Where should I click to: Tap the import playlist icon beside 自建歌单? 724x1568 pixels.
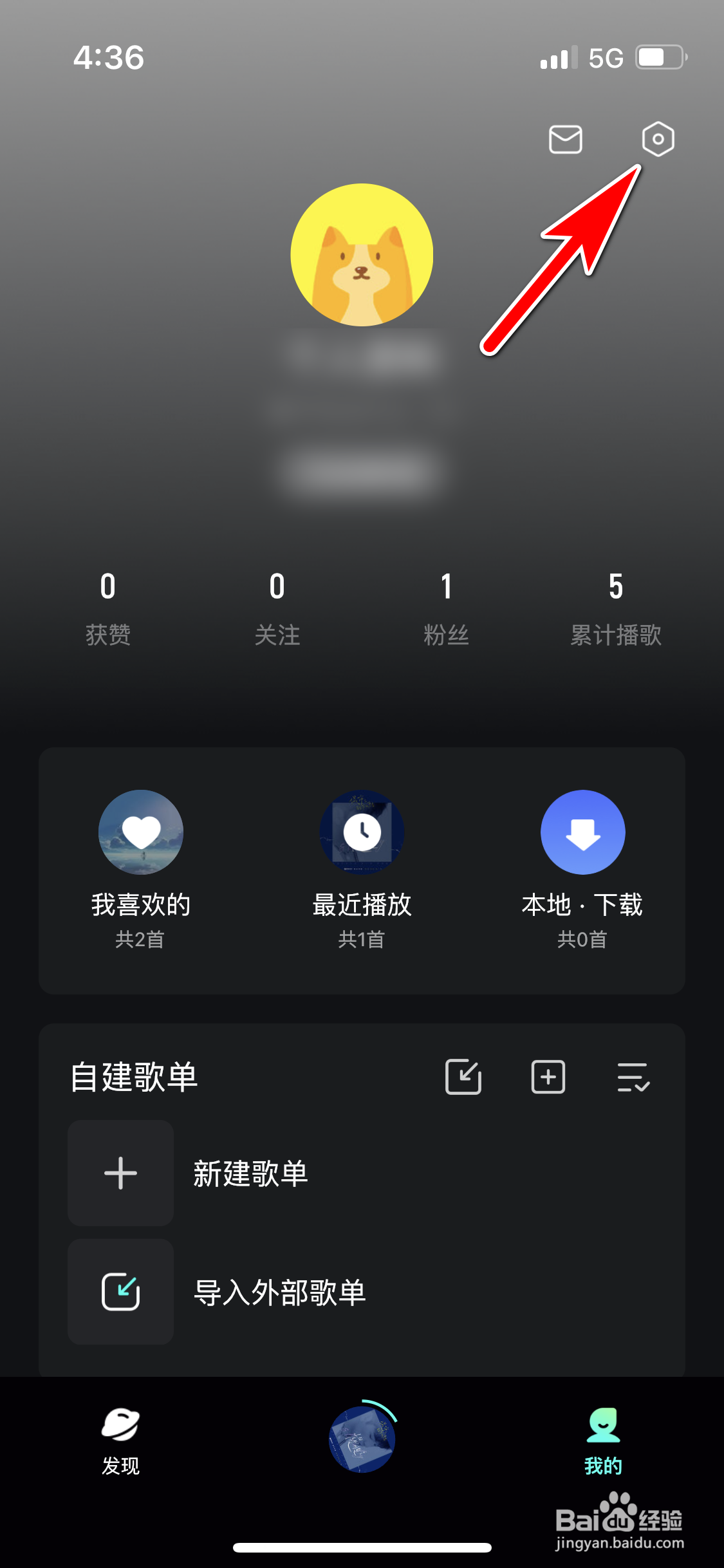(463, 1077)
